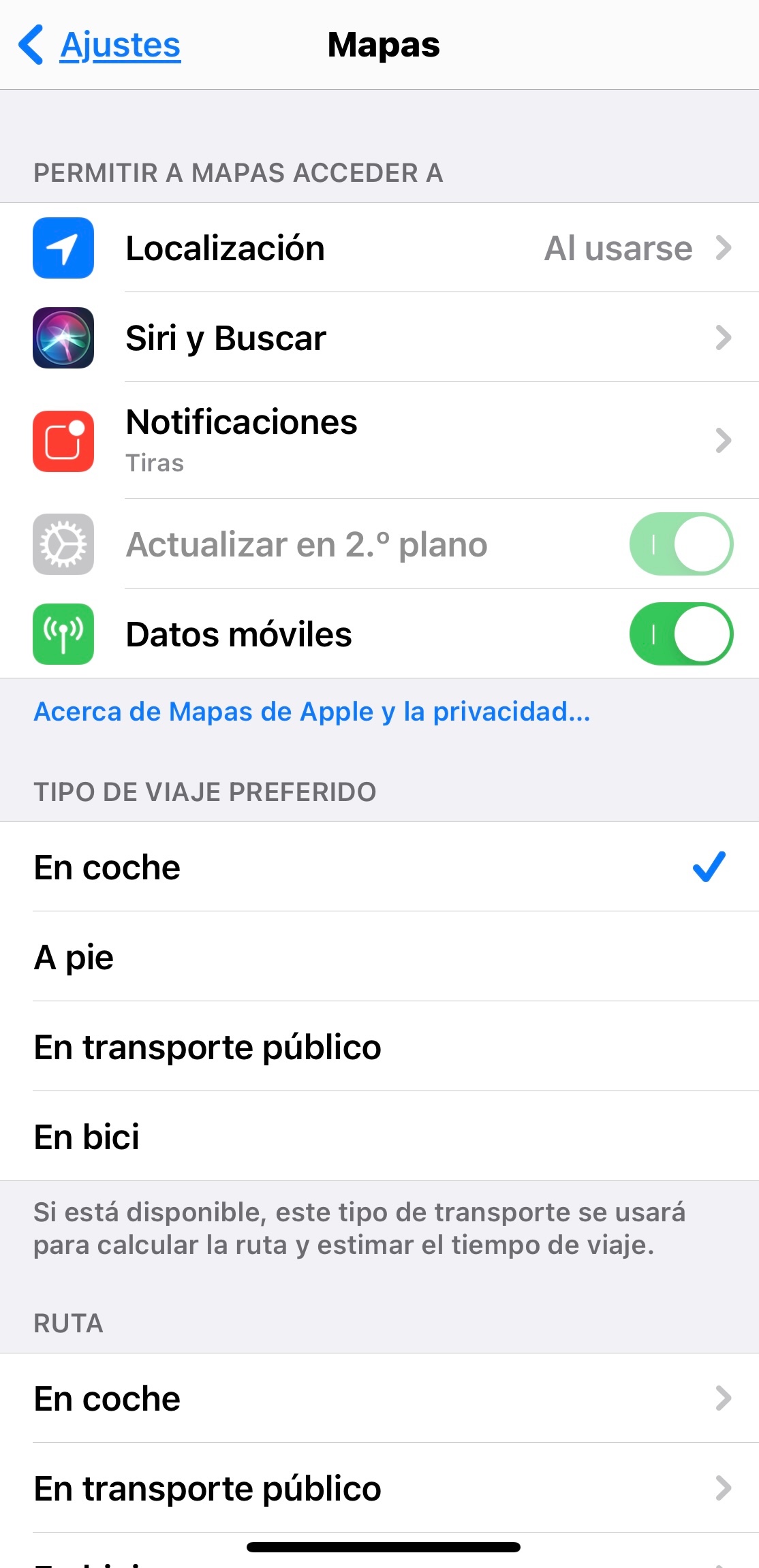Screen dimensions: 759x1568
Task: Go back to Ajustes
Action: click(x=101, y=45)
